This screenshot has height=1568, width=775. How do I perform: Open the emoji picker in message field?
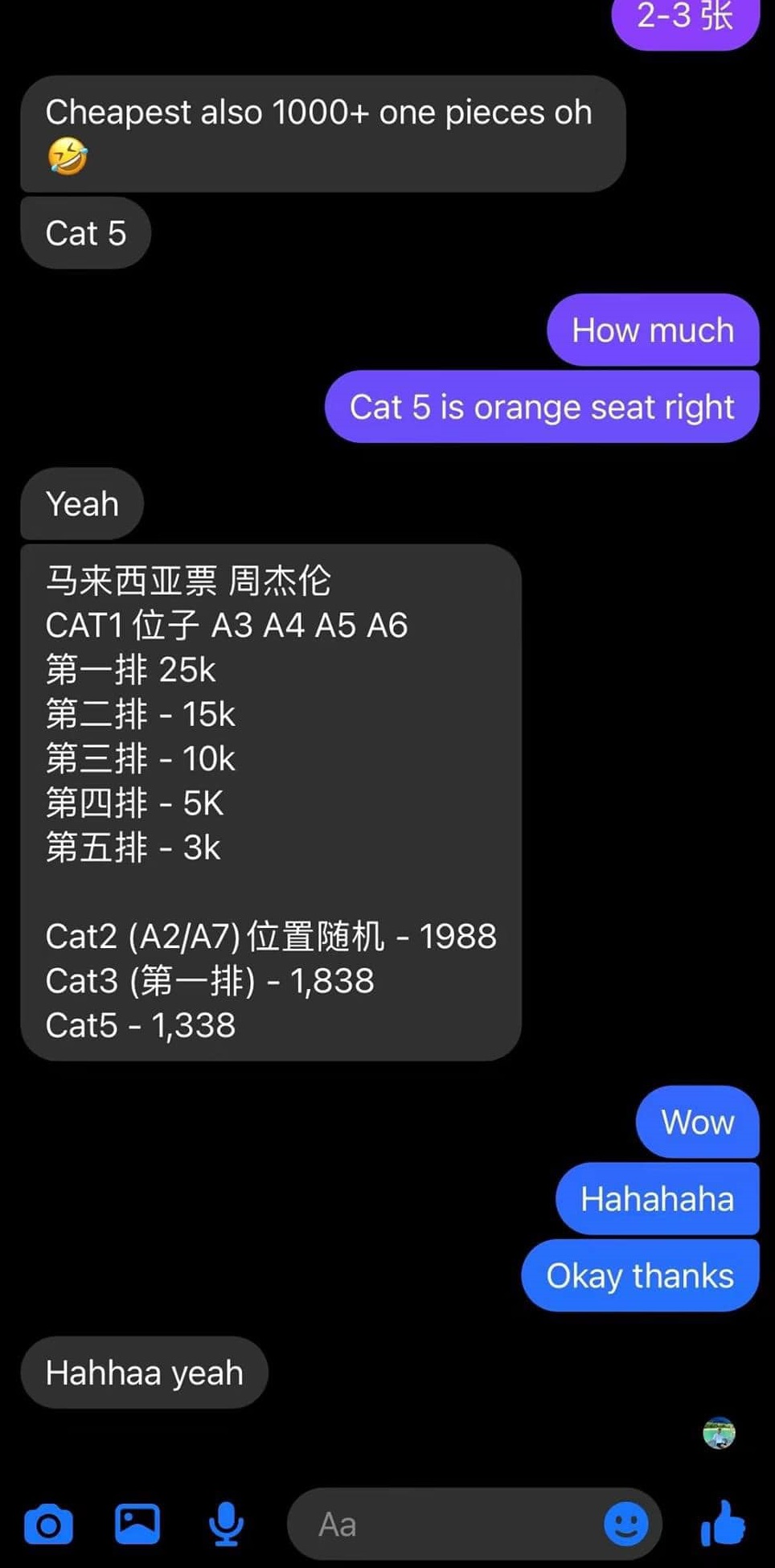pyautogui.click(x=625, y=1524)
